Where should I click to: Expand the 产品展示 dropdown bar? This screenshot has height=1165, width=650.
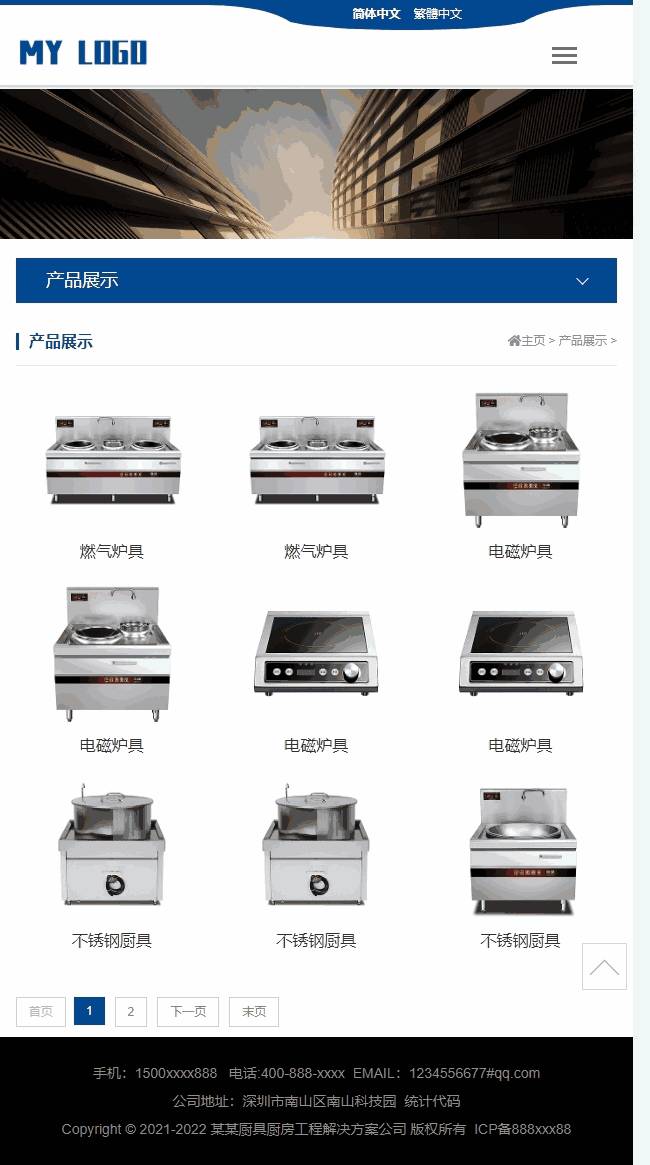coord(316,280)
